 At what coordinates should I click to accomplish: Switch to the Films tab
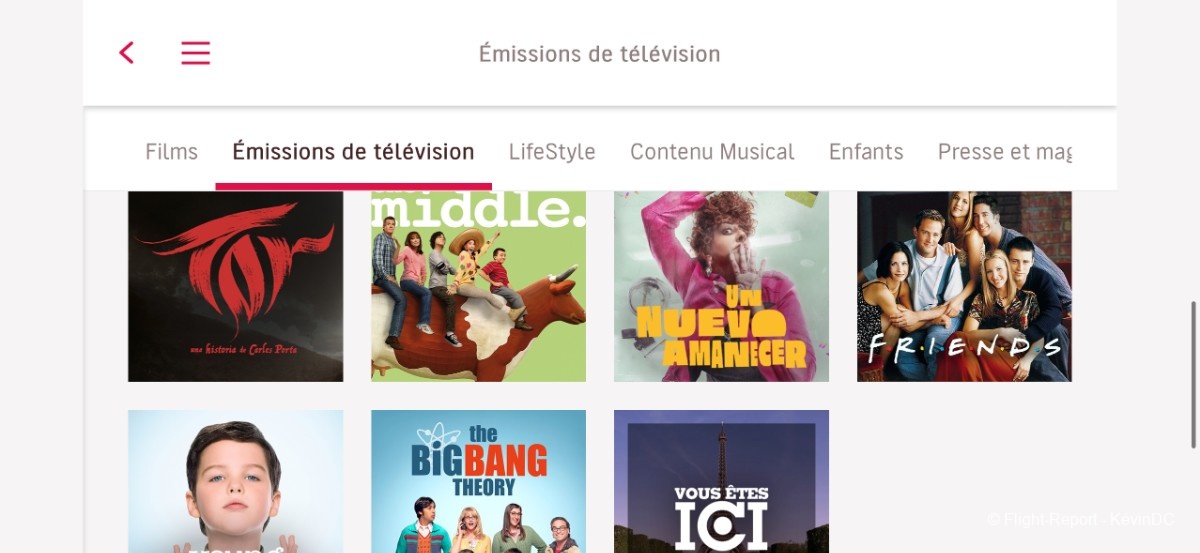[x=171, y=152]
